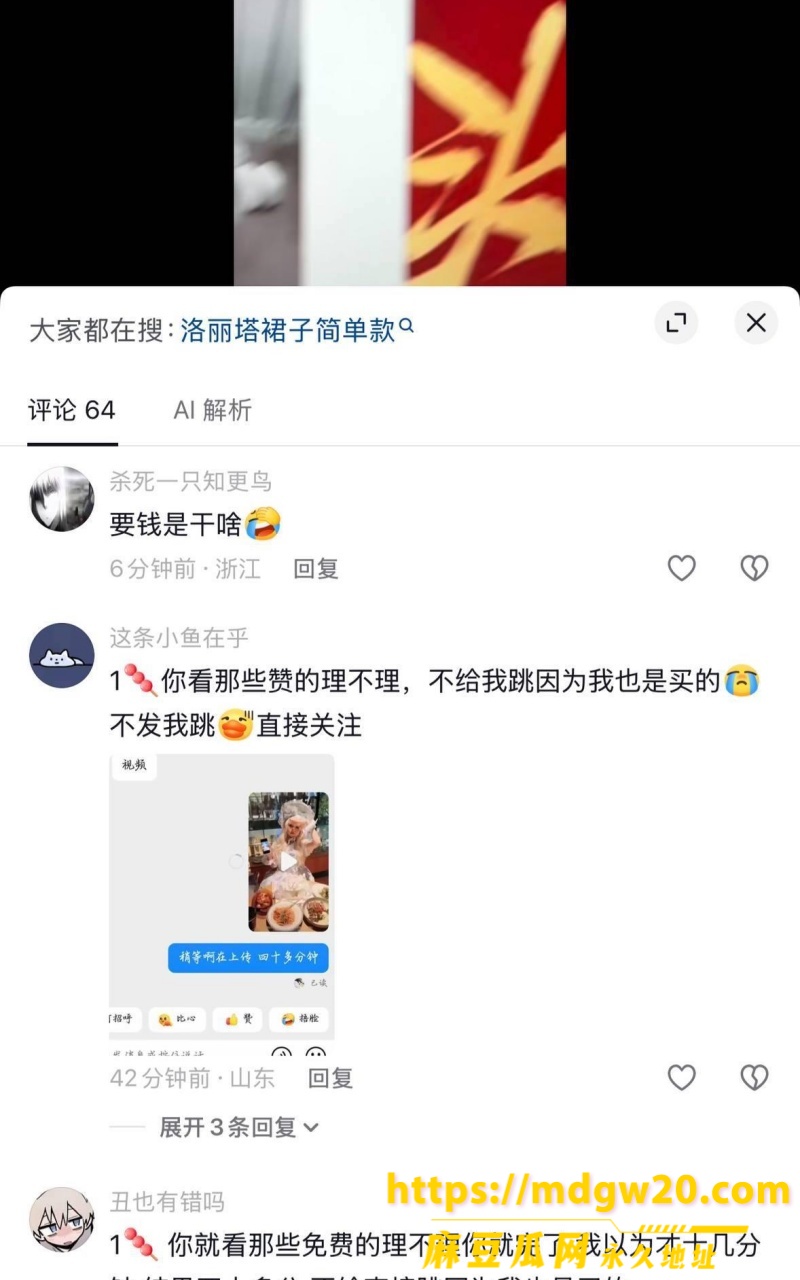Like the comment by 这条小鱼在乎
This screenshot has height=1280, width=800.
click(681, 1077)
